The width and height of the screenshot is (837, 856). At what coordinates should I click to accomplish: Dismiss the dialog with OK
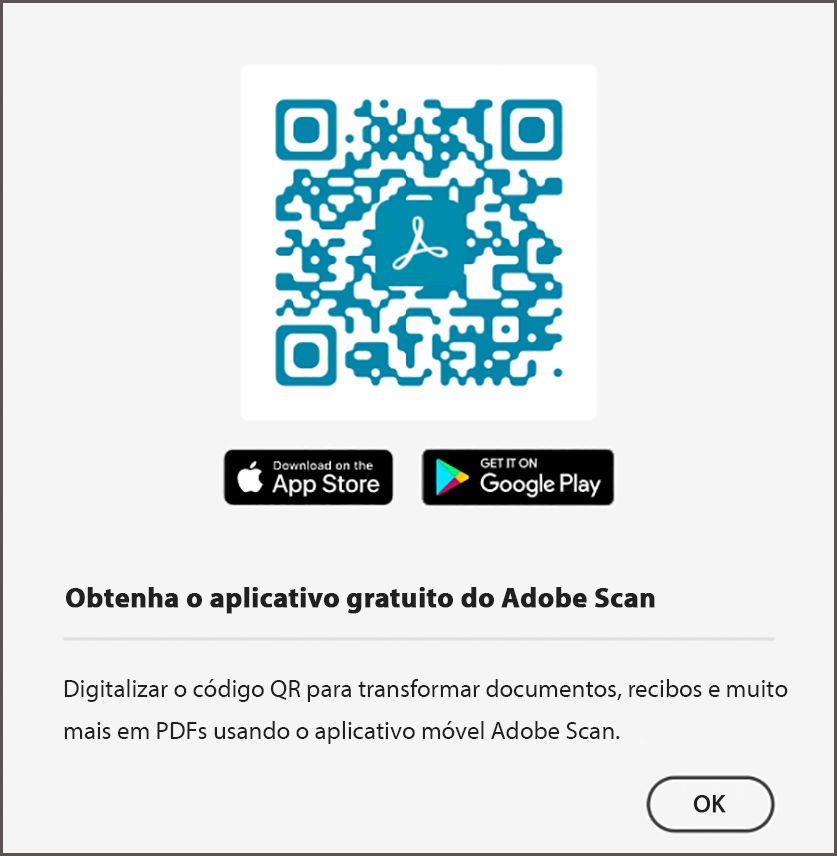click(x=710, y=803)
